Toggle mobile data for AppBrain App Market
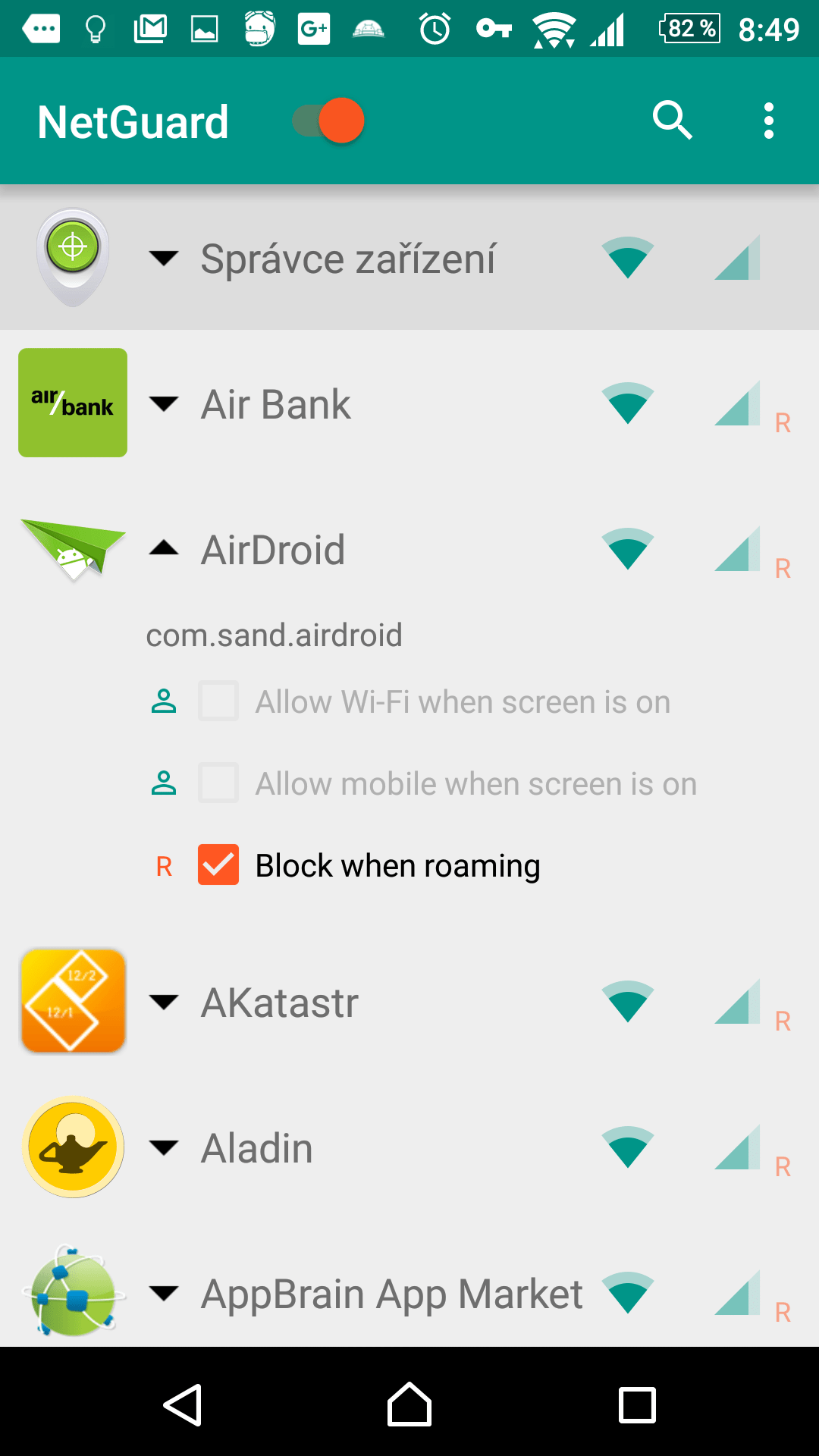The image size is (819, 1456). (x=737, y=1293)
